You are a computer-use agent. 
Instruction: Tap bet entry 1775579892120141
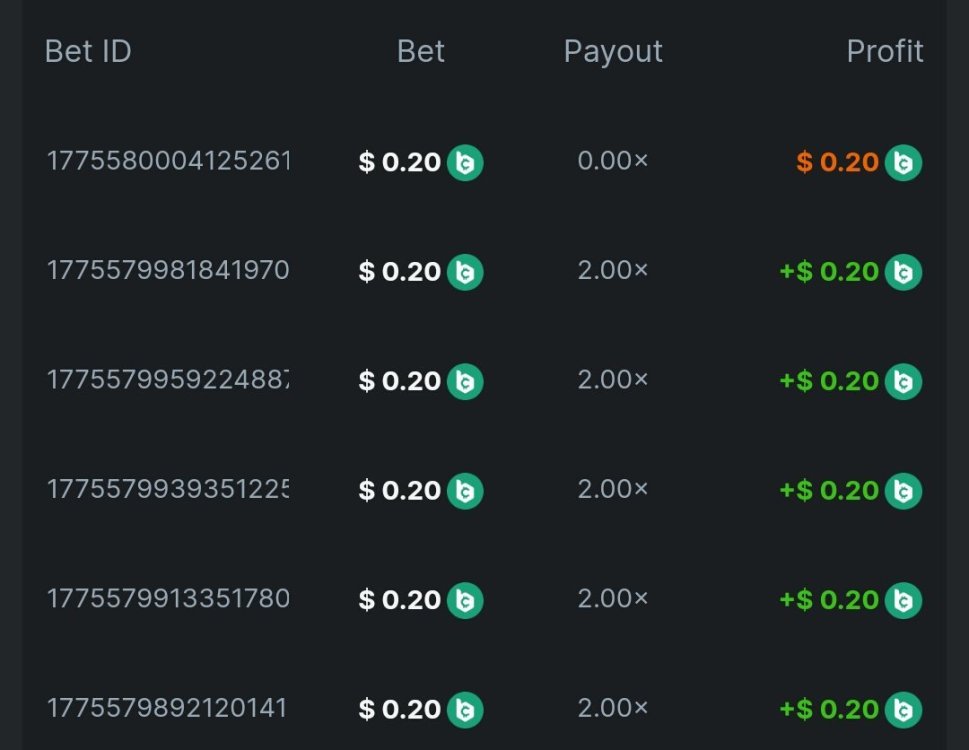(168, 709)
